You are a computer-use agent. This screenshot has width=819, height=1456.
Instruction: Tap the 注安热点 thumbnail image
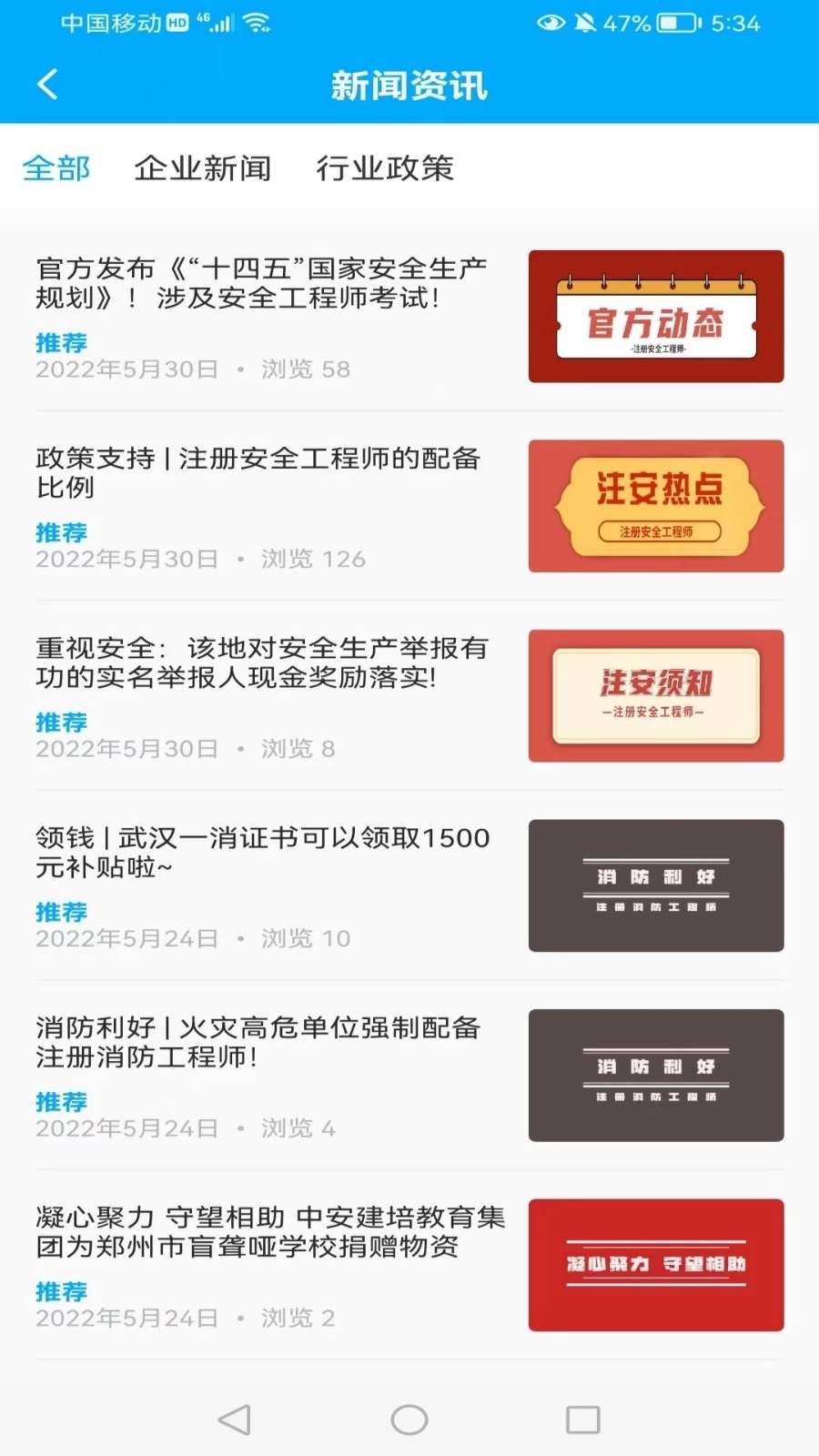655,506
